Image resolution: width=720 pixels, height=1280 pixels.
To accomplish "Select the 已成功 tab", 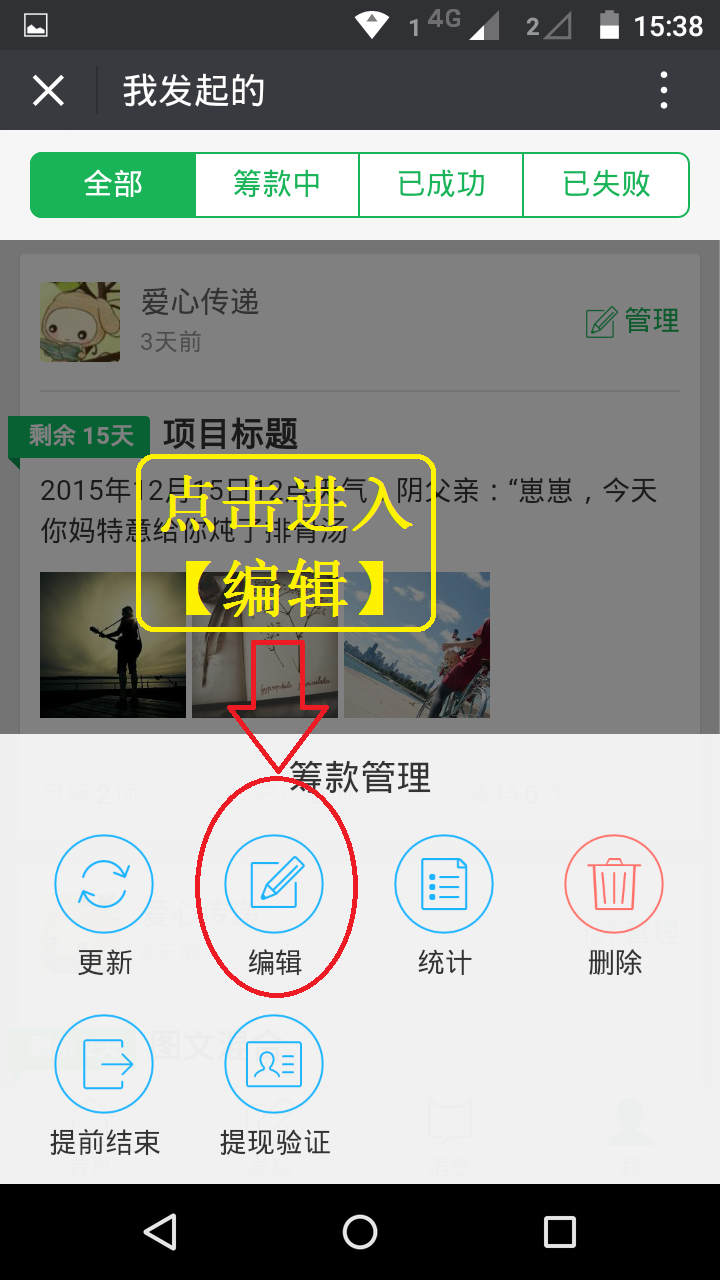I will click(x=441, y=185).
